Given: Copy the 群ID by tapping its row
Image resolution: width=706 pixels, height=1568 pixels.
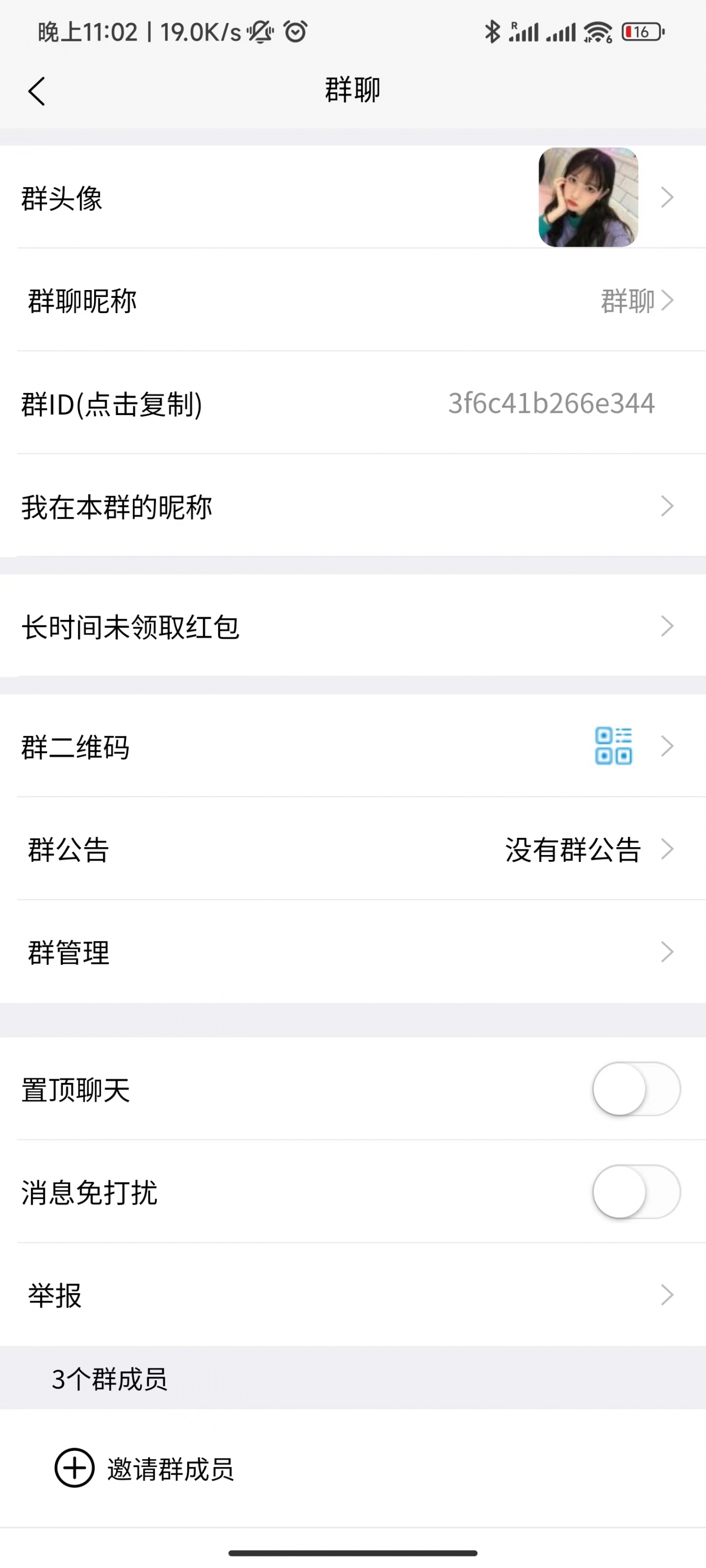Looking at the screenshot, I should tap(352, 403).
